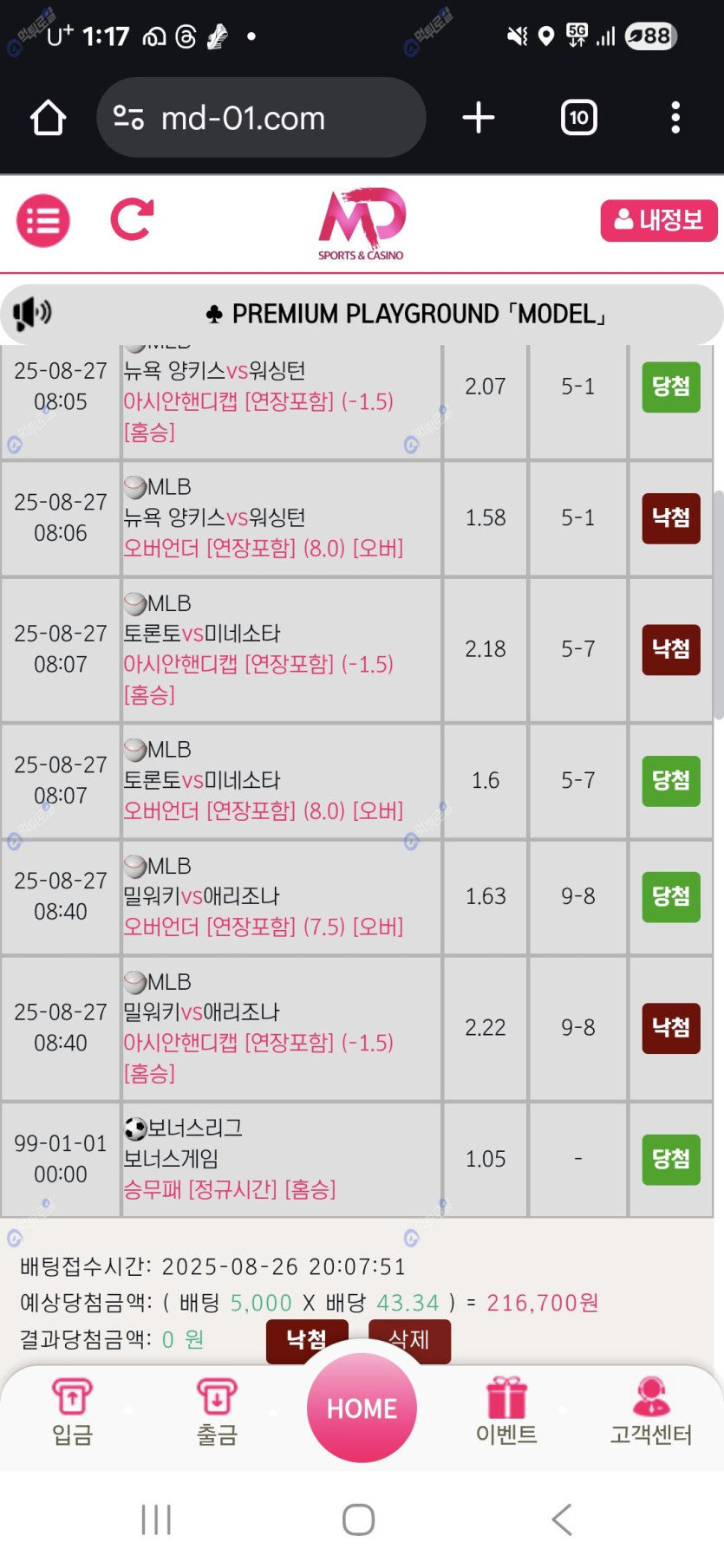Open the 출금 withdrawal tab
Image resolution: width=724 pixels, height=1568 pixels.
217,1412
